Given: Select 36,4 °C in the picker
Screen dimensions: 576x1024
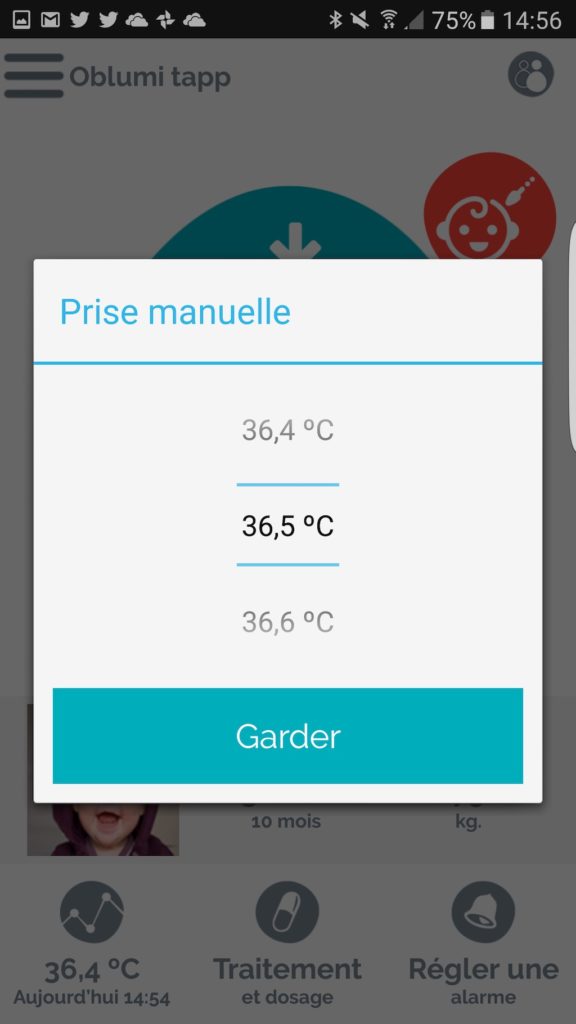Looking at the screenshot, I should 287,430.
